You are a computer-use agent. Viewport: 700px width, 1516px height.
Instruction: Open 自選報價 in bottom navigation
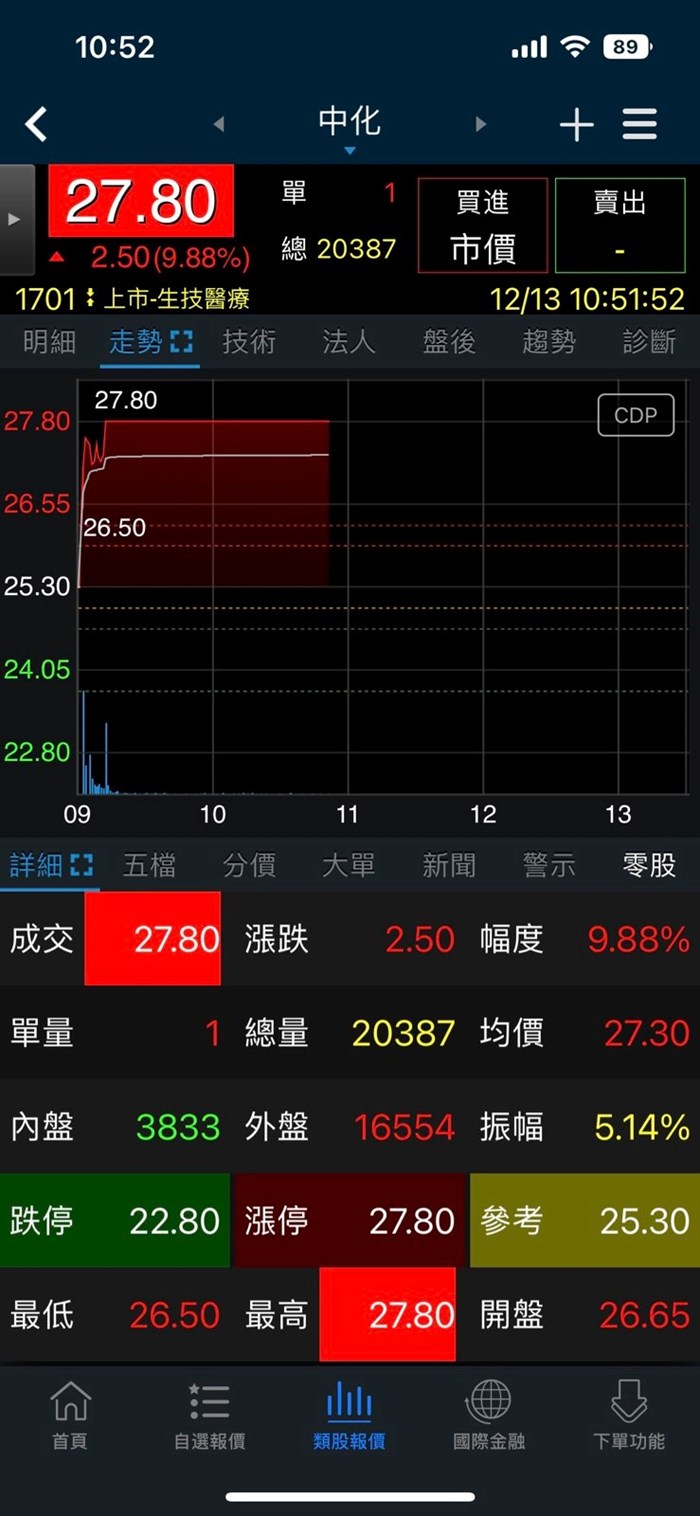tap(209, 1415)
